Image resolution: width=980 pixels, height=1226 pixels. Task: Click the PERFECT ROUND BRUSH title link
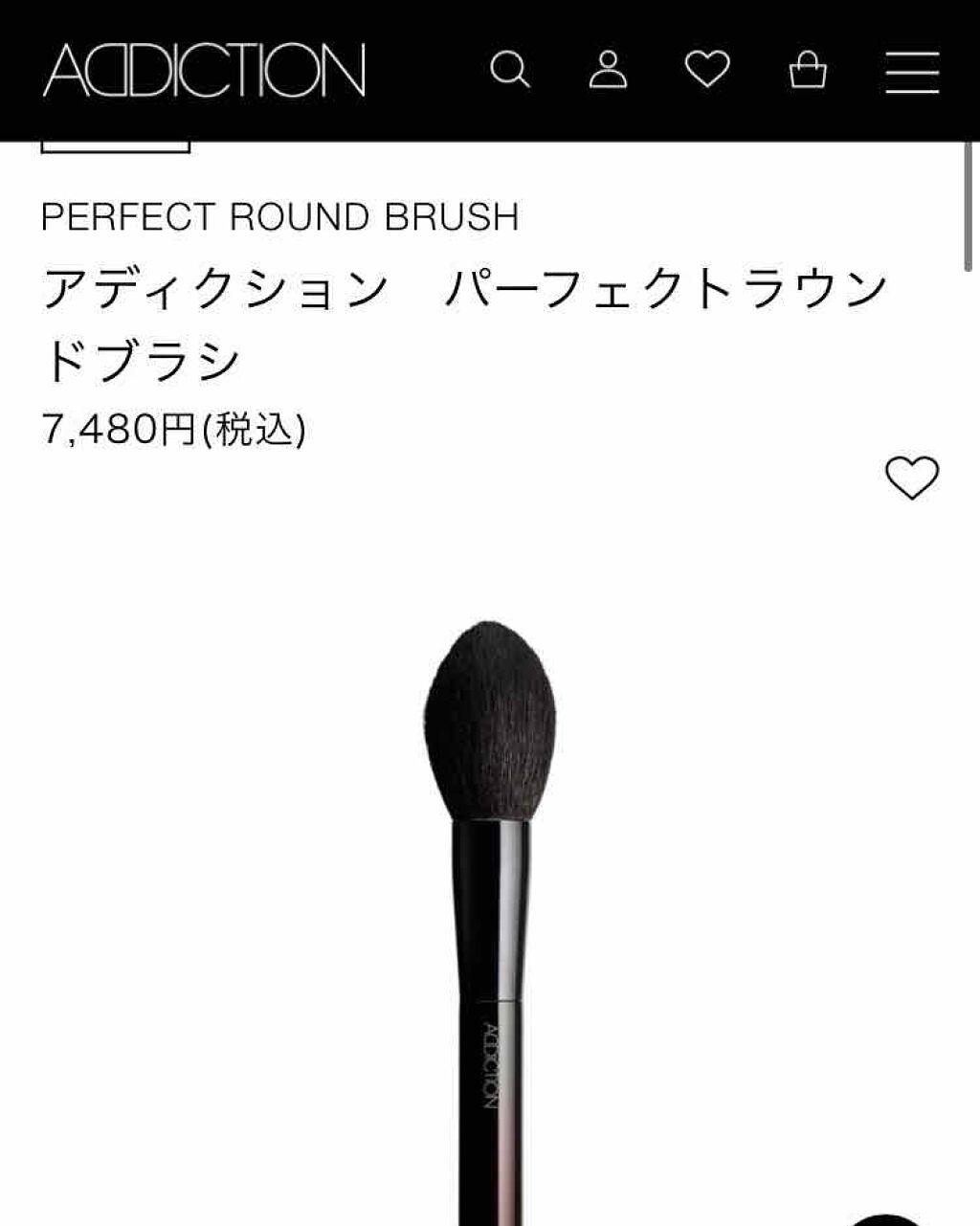pos(282,215)
